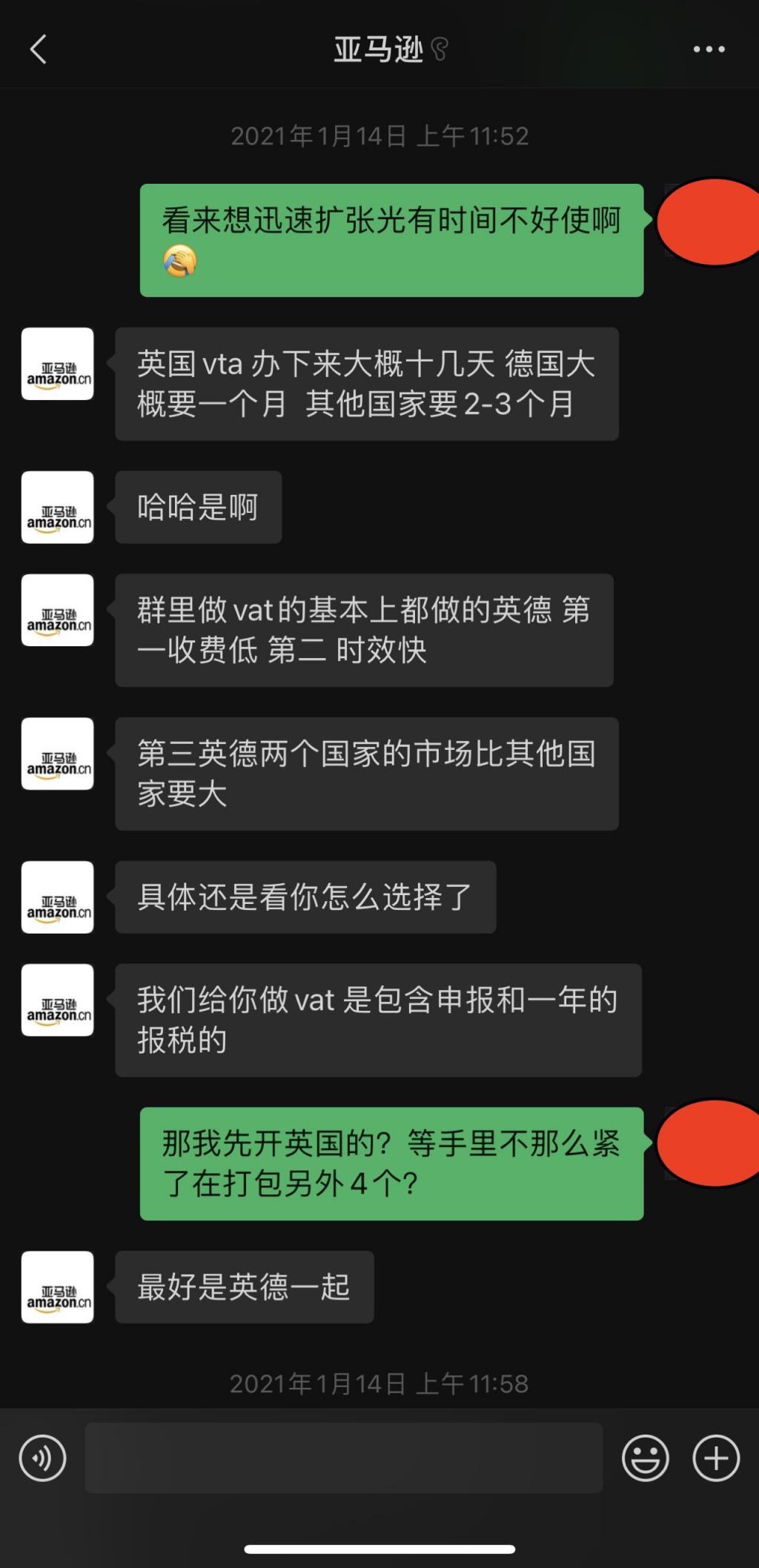Tap the amazon.cn avatar beside 最好是英德一起
This screenshot has width=759, height=1568.
point(58,1287)
